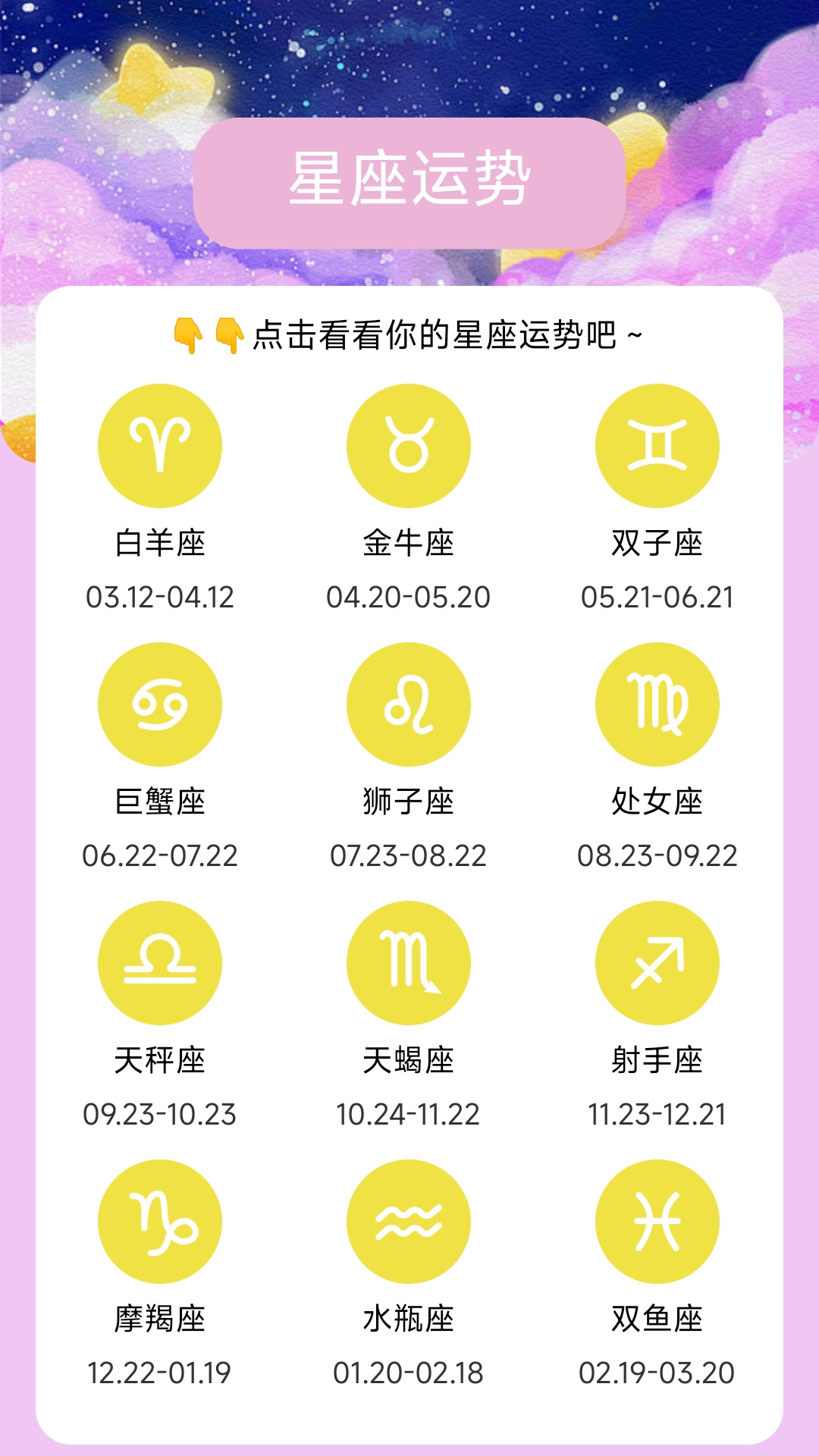Open the Virgo 处女座 icon
Viewport: 819px width, 1456px height.
pos(658,704)
